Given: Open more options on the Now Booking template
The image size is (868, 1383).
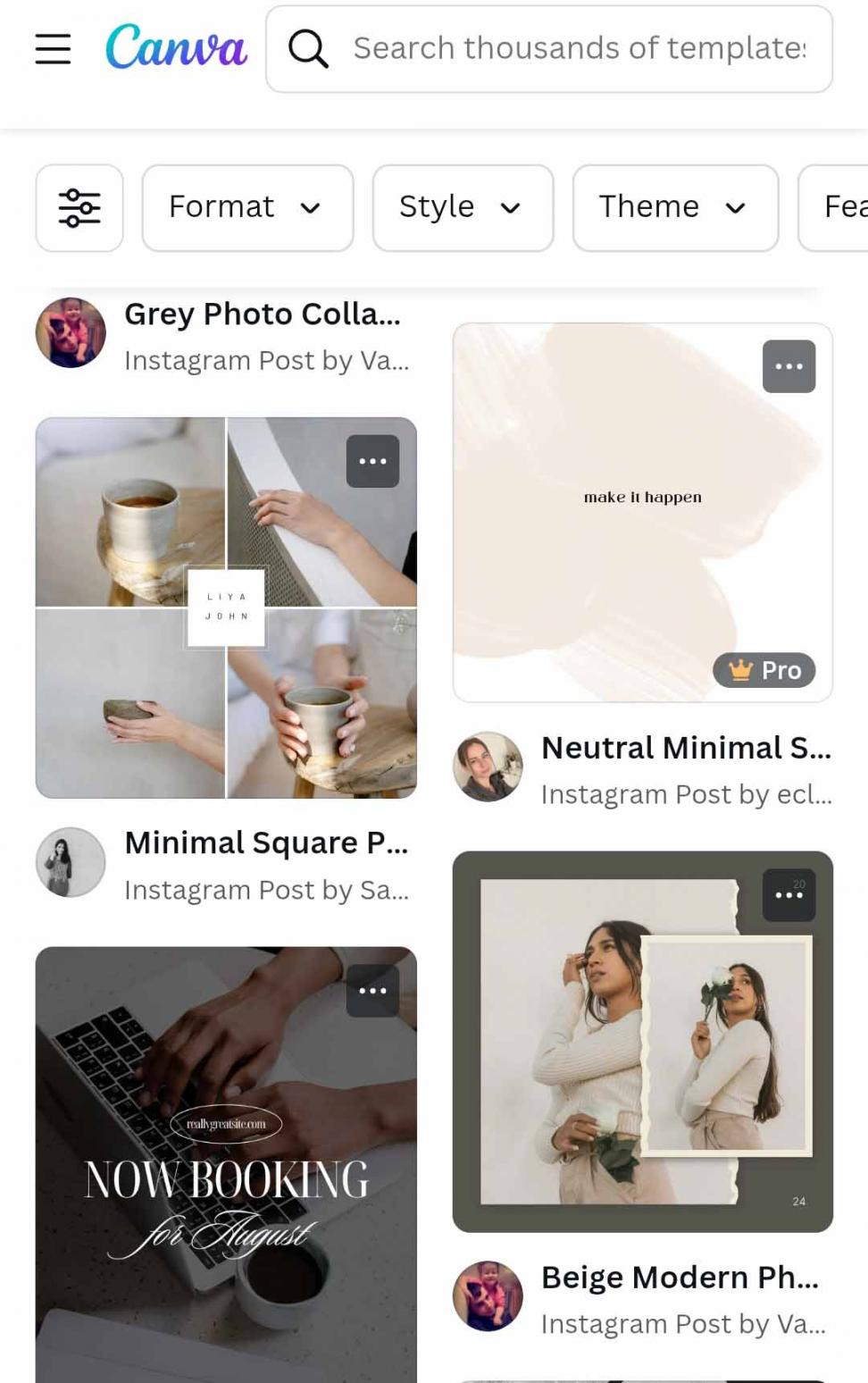Looking at the screenshot, I should coord(372,990).
